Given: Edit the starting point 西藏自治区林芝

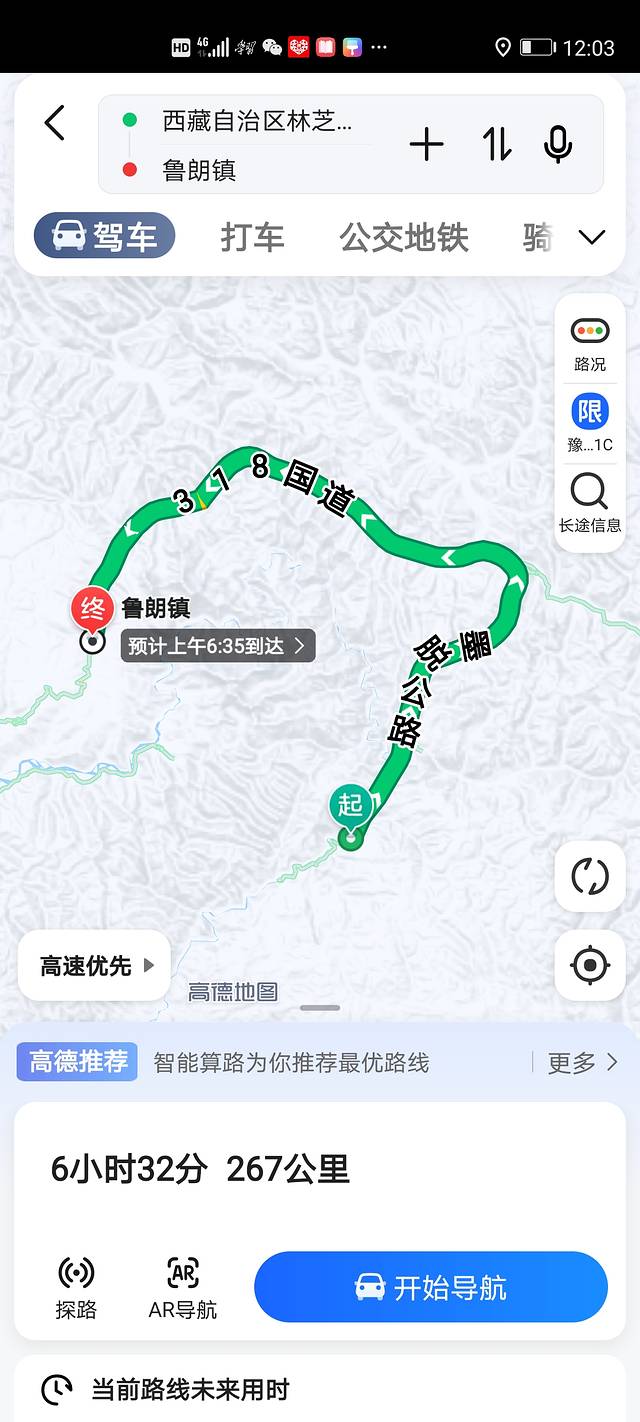Looking at the screenshot, I should pos(257,122).
